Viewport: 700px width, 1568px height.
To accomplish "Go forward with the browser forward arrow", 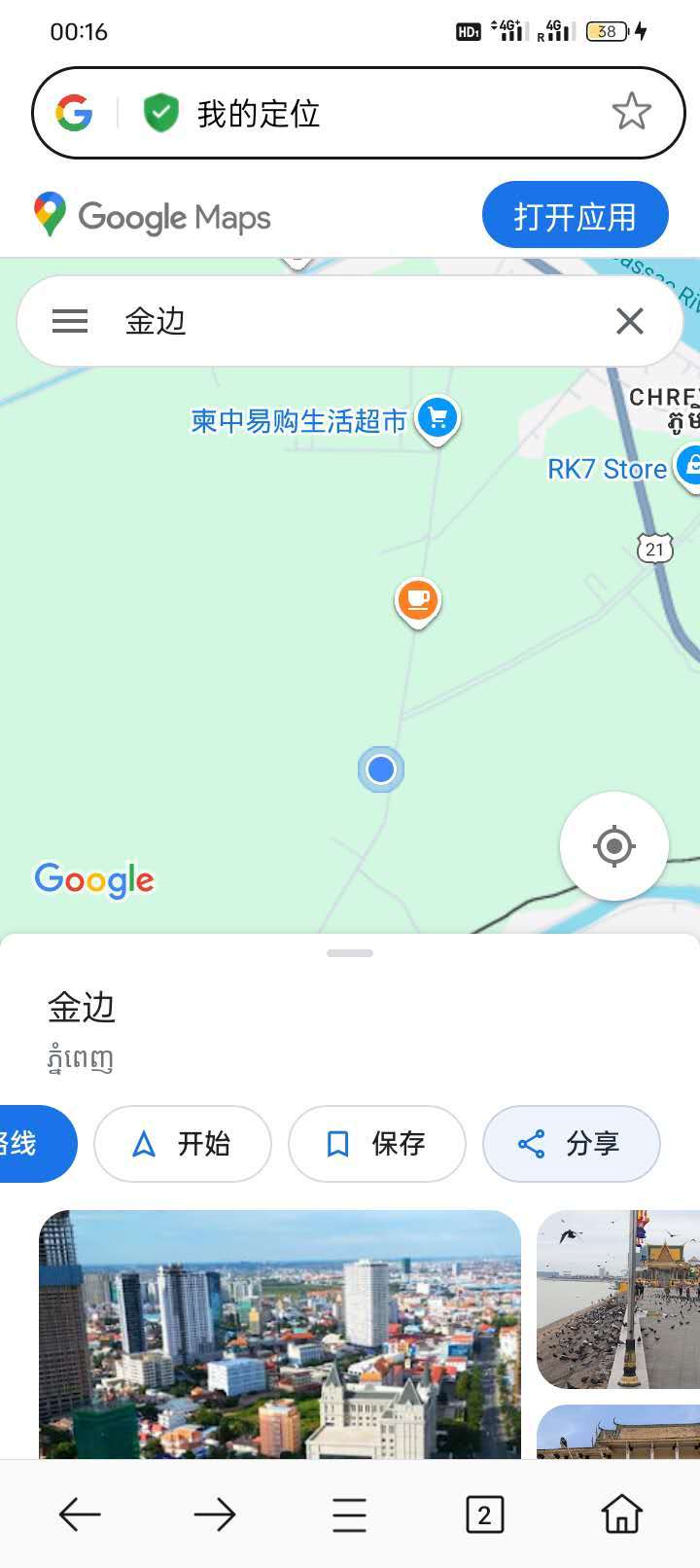I will coord(215,1514).
